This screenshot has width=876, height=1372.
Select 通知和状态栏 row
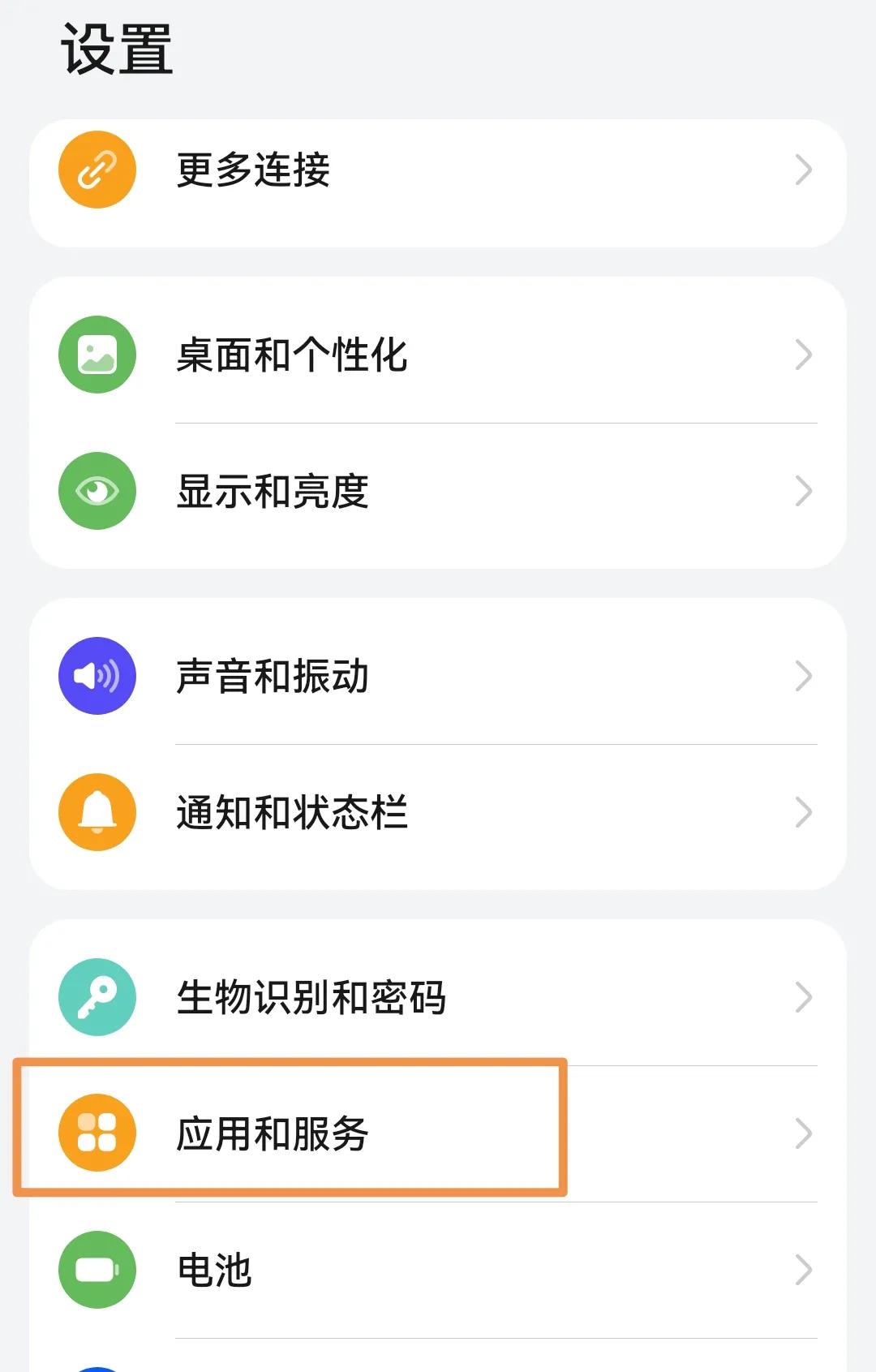coord(438,812)
